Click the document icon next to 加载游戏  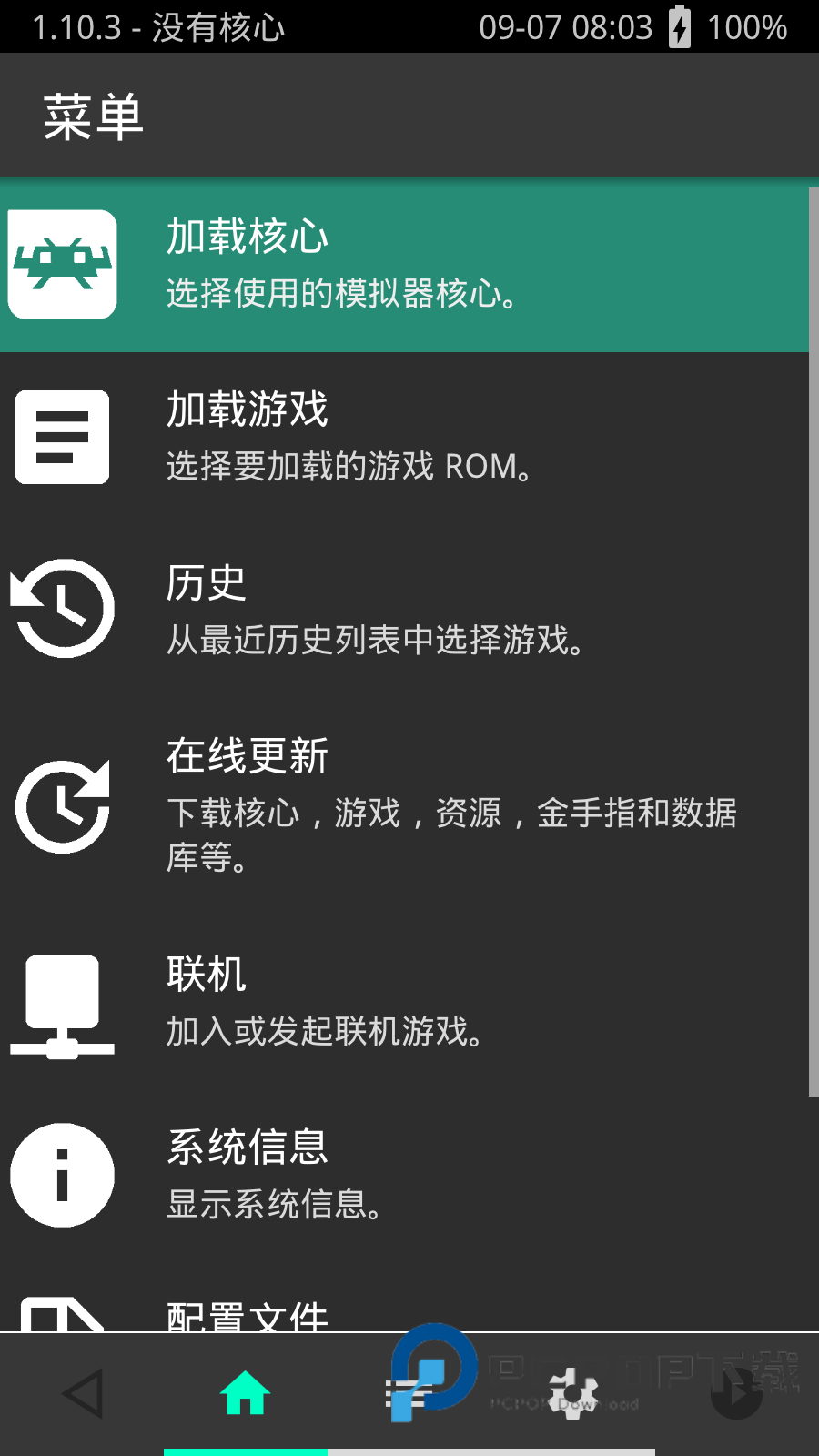(x=61, y=437)
